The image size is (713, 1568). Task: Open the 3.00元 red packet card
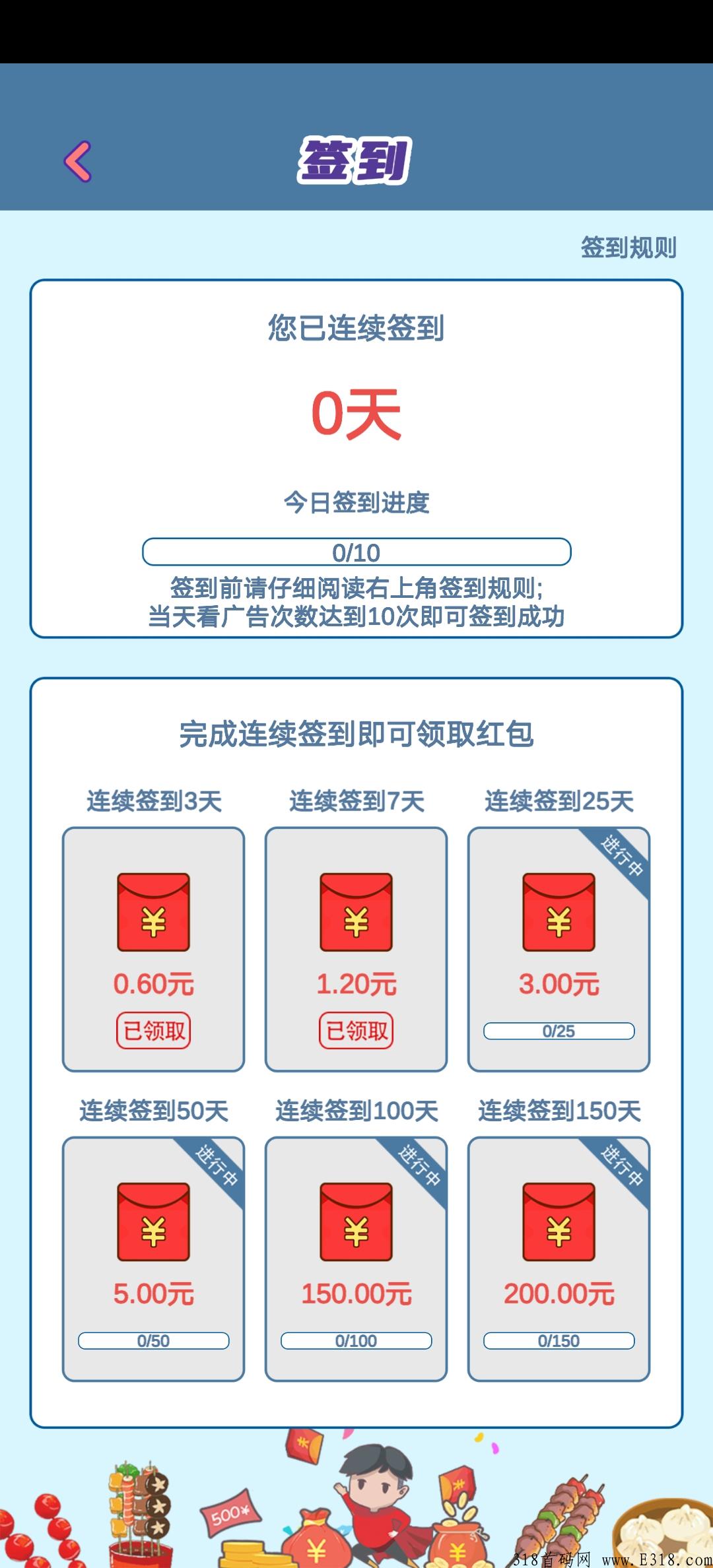click(x=559, y=950)
